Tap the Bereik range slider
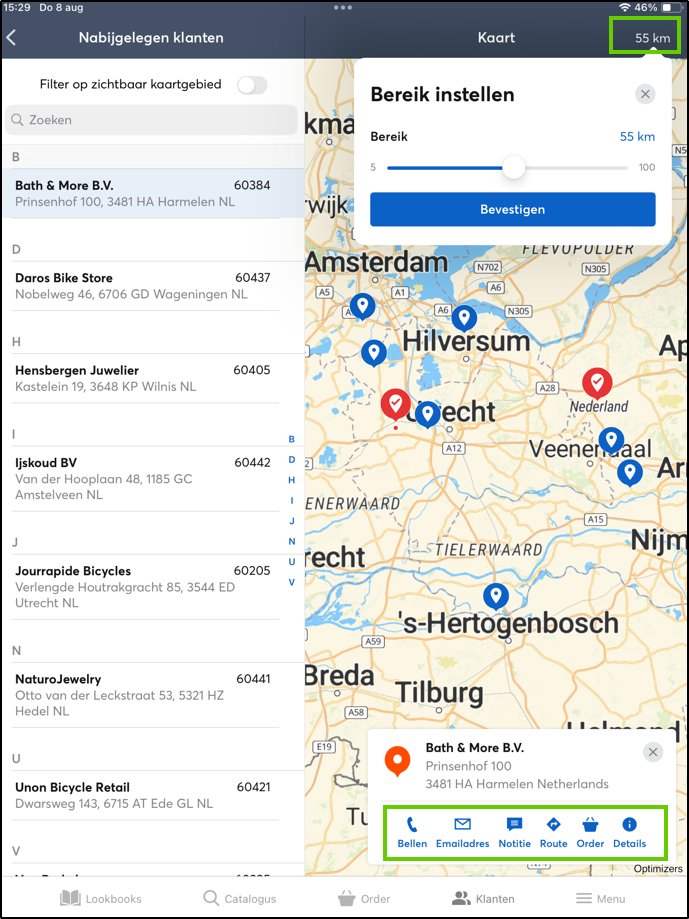Viewport: 689px width, 919px height. [x=513, y=167]
